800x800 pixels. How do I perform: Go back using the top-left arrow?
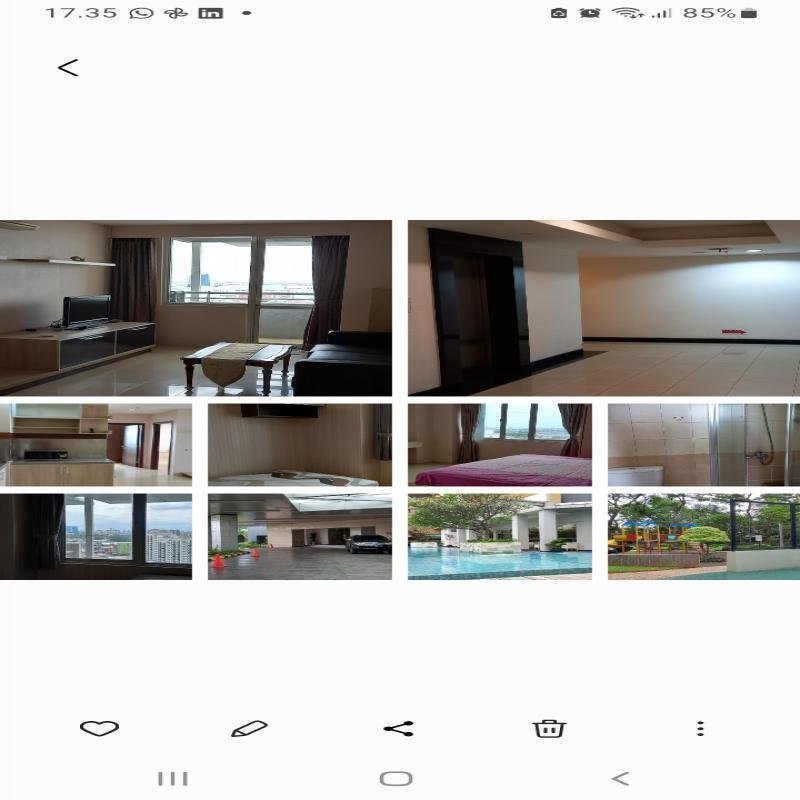(x=67, y=67)
